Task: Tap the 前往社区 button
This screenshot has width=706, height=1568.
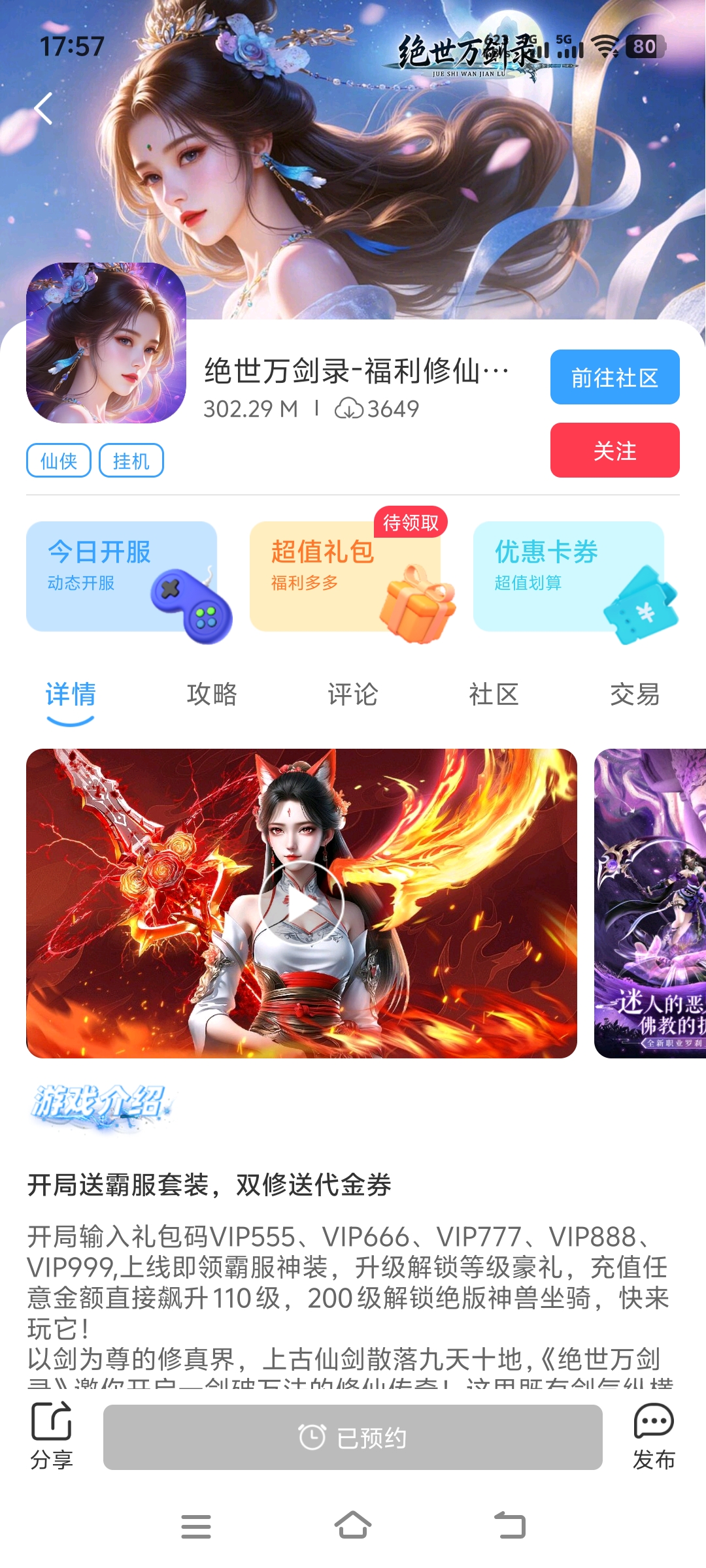Action: tap(614, 377)
